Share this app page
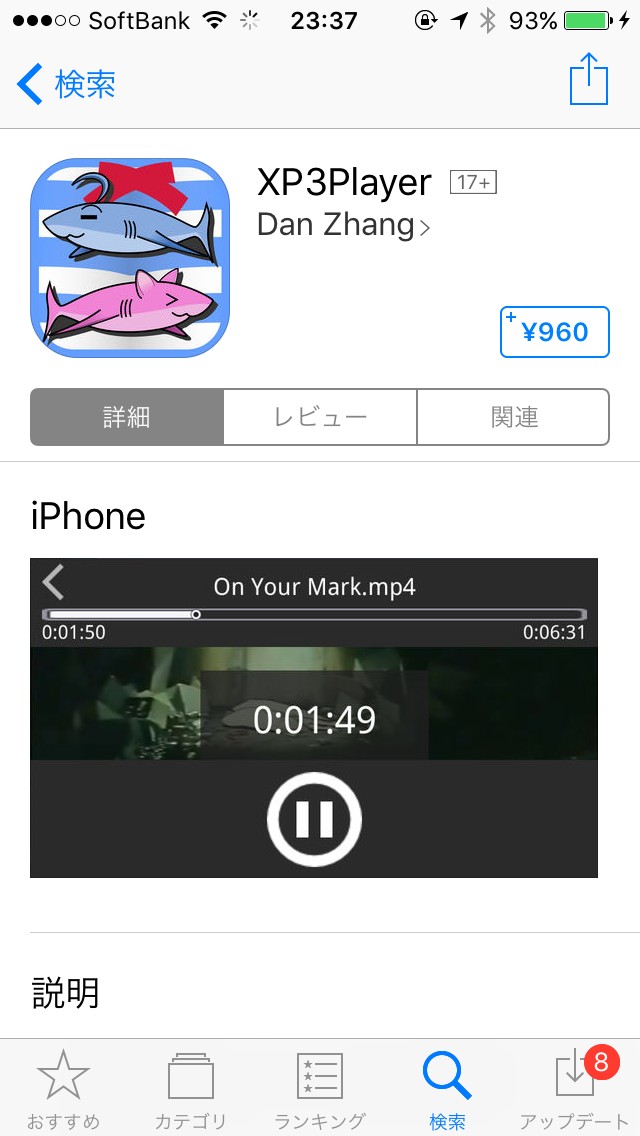Image resolution: width=640 pixels, height=1136 pixels. tap(589, 80)
